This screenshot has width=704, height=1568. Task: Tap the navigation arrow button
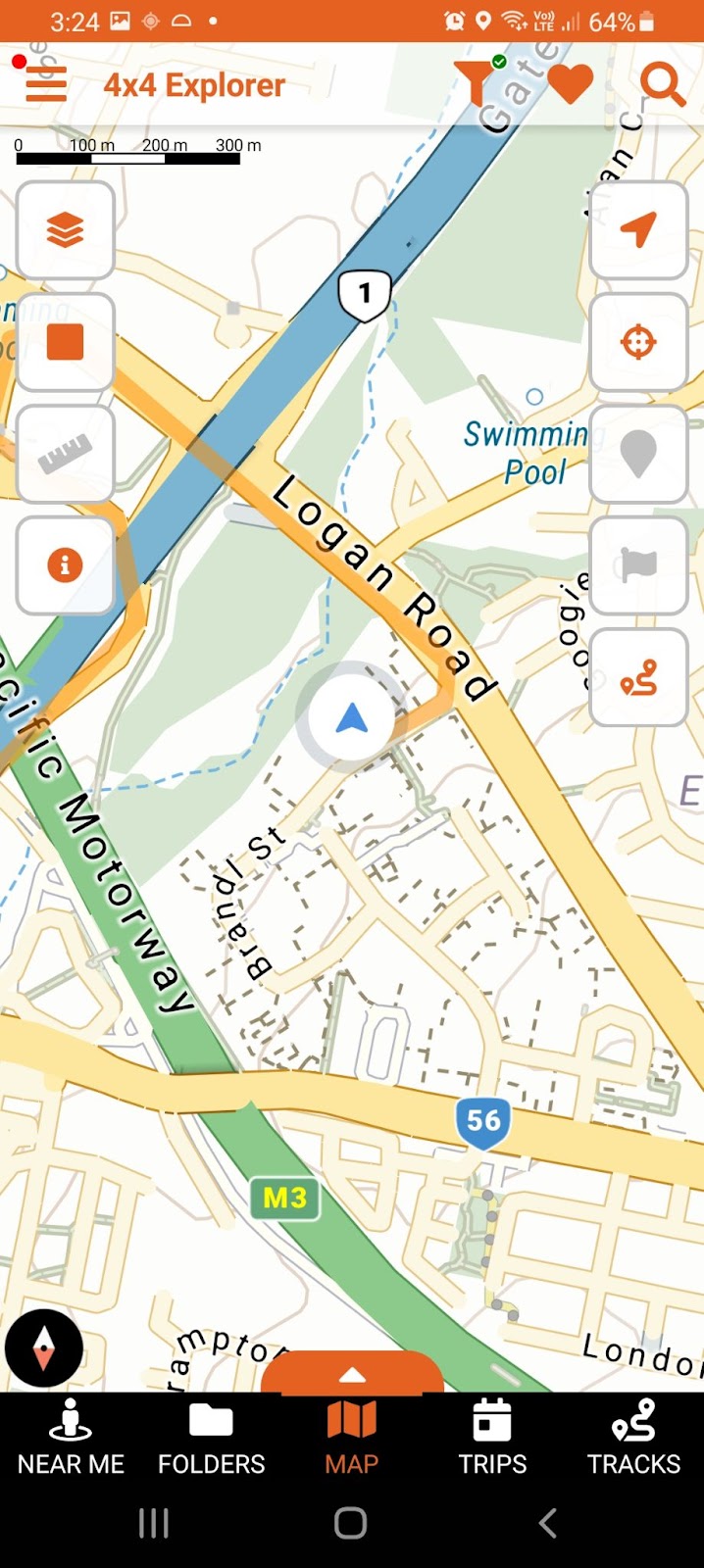coord(638,231)
